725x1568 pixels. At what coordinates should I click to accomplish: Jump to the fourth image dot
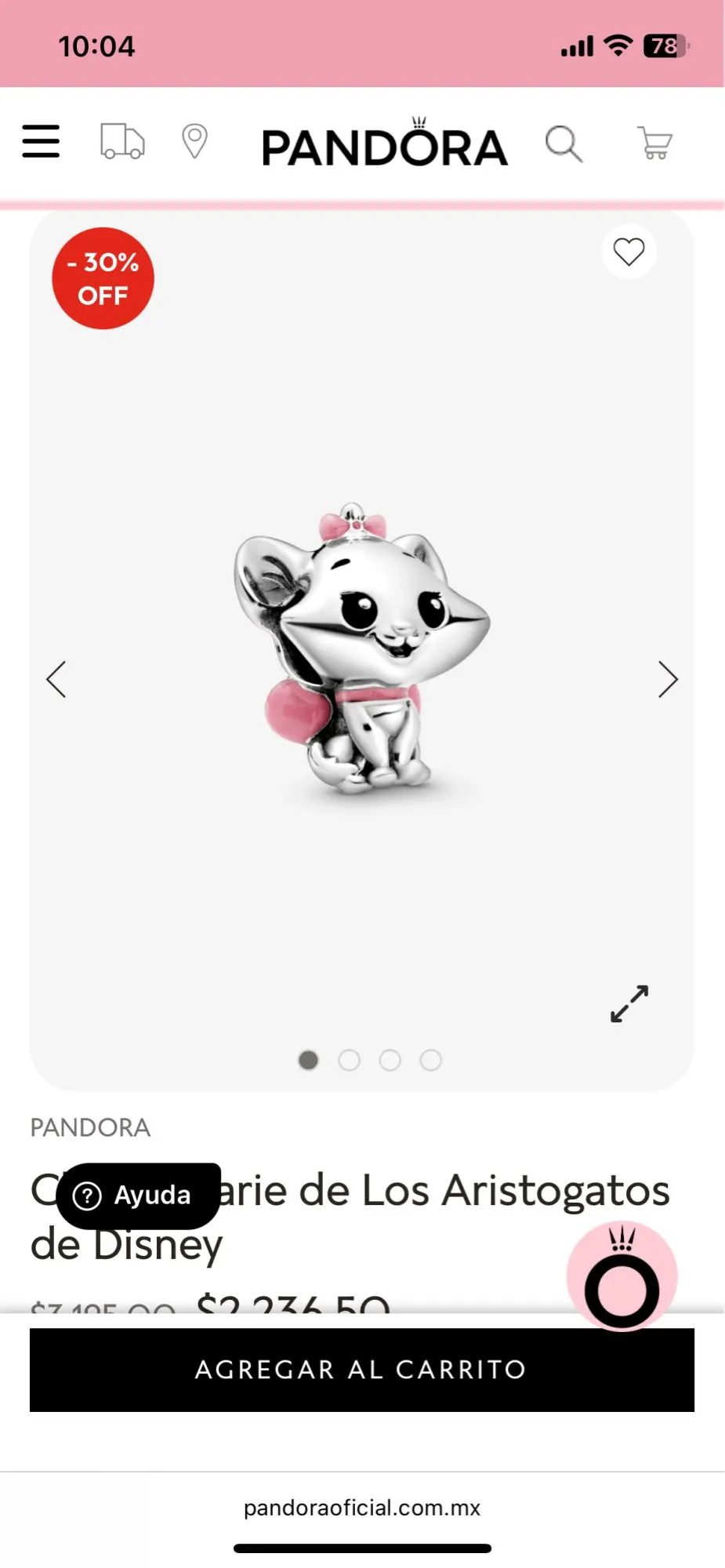click(x=430, y=1060)
